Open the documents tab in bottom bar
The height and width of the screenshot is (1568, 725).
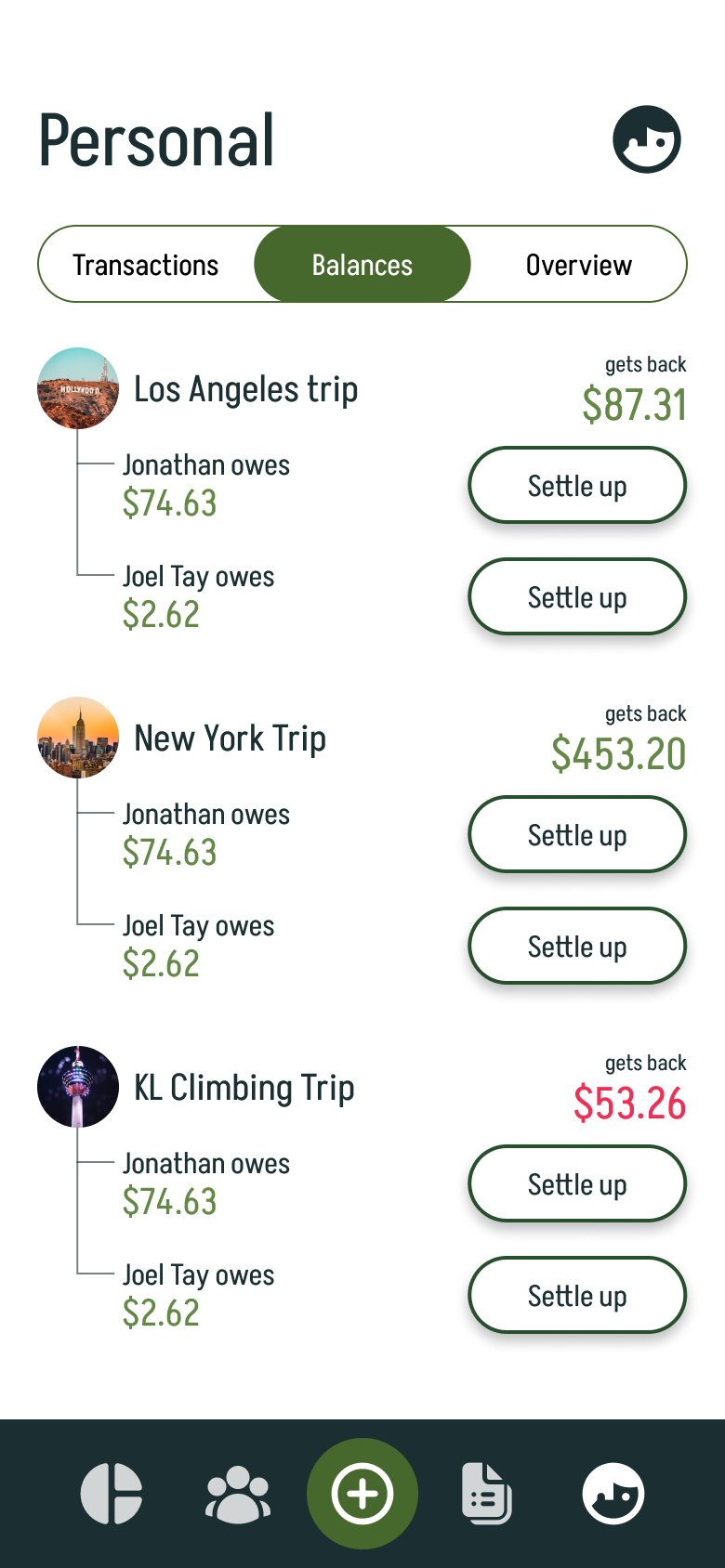point(487,1494)
